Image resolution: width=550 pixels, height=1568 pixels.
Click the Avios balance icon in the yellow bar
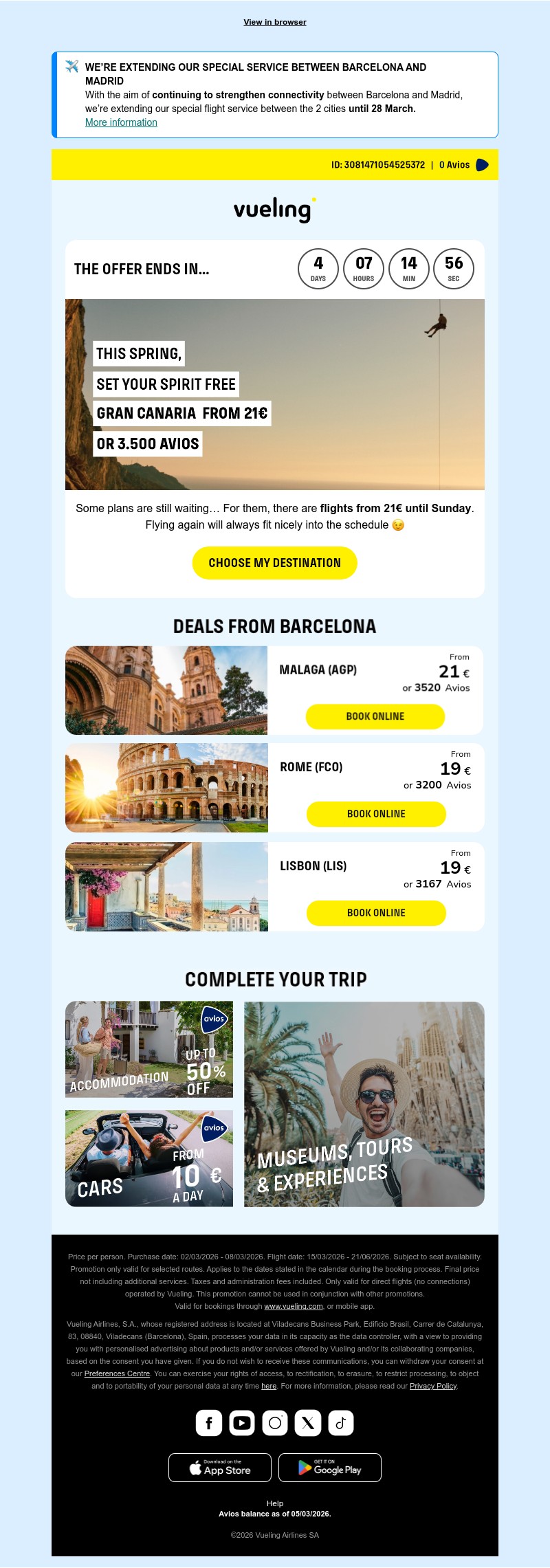(x=482, y=165)
